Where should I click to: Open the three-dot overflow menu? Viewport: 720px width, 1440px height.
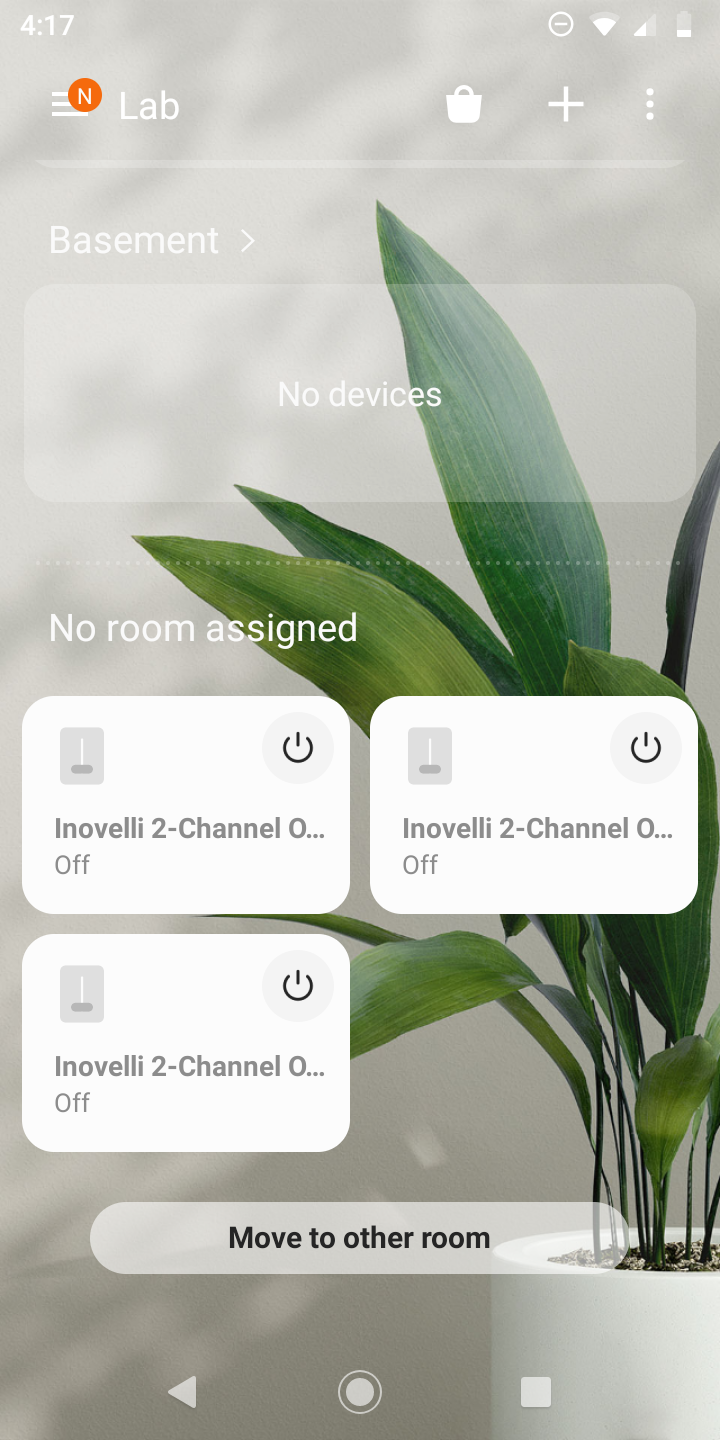click(650, 104)
